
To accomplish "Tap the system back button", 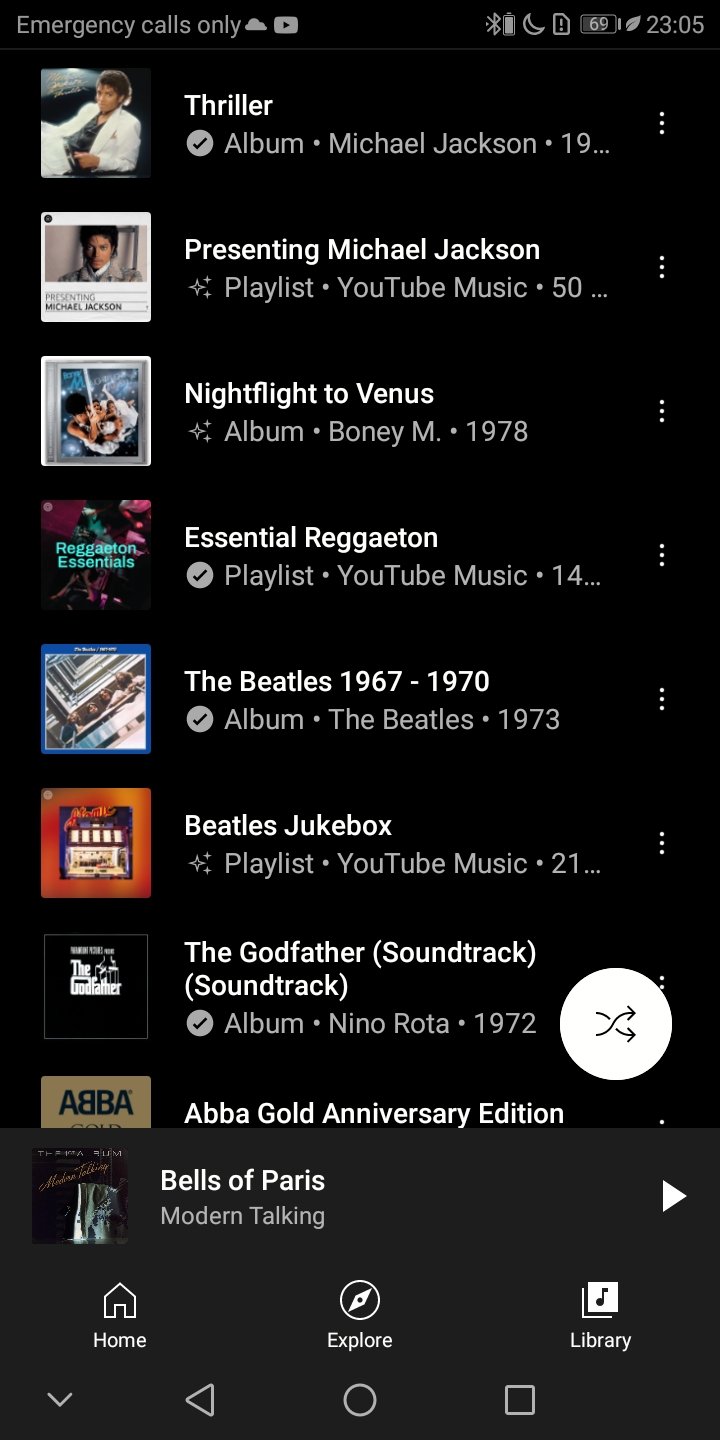I will [x=200, y=1400].
